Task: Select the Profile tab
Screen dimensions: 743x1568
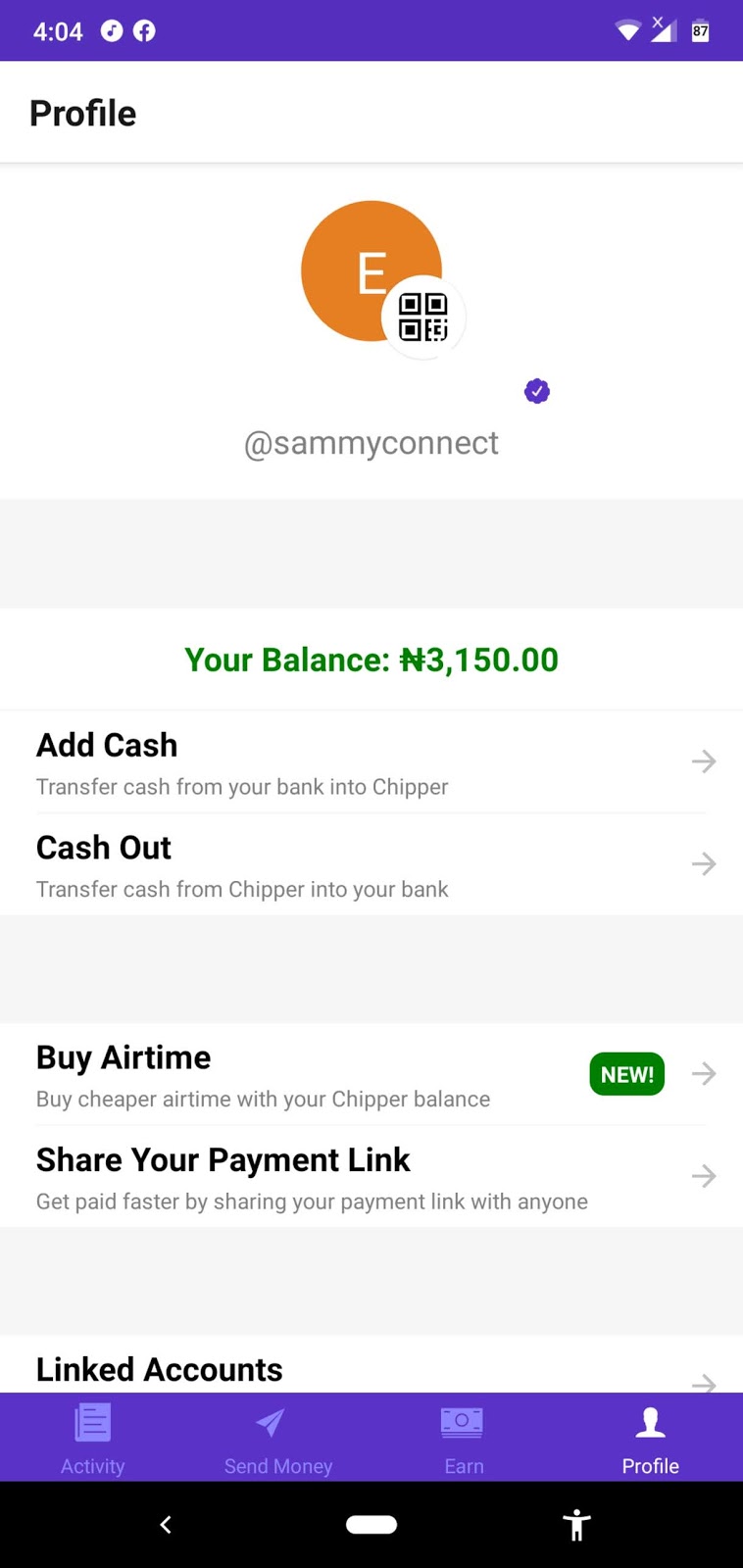Action: coord(650,1438)
